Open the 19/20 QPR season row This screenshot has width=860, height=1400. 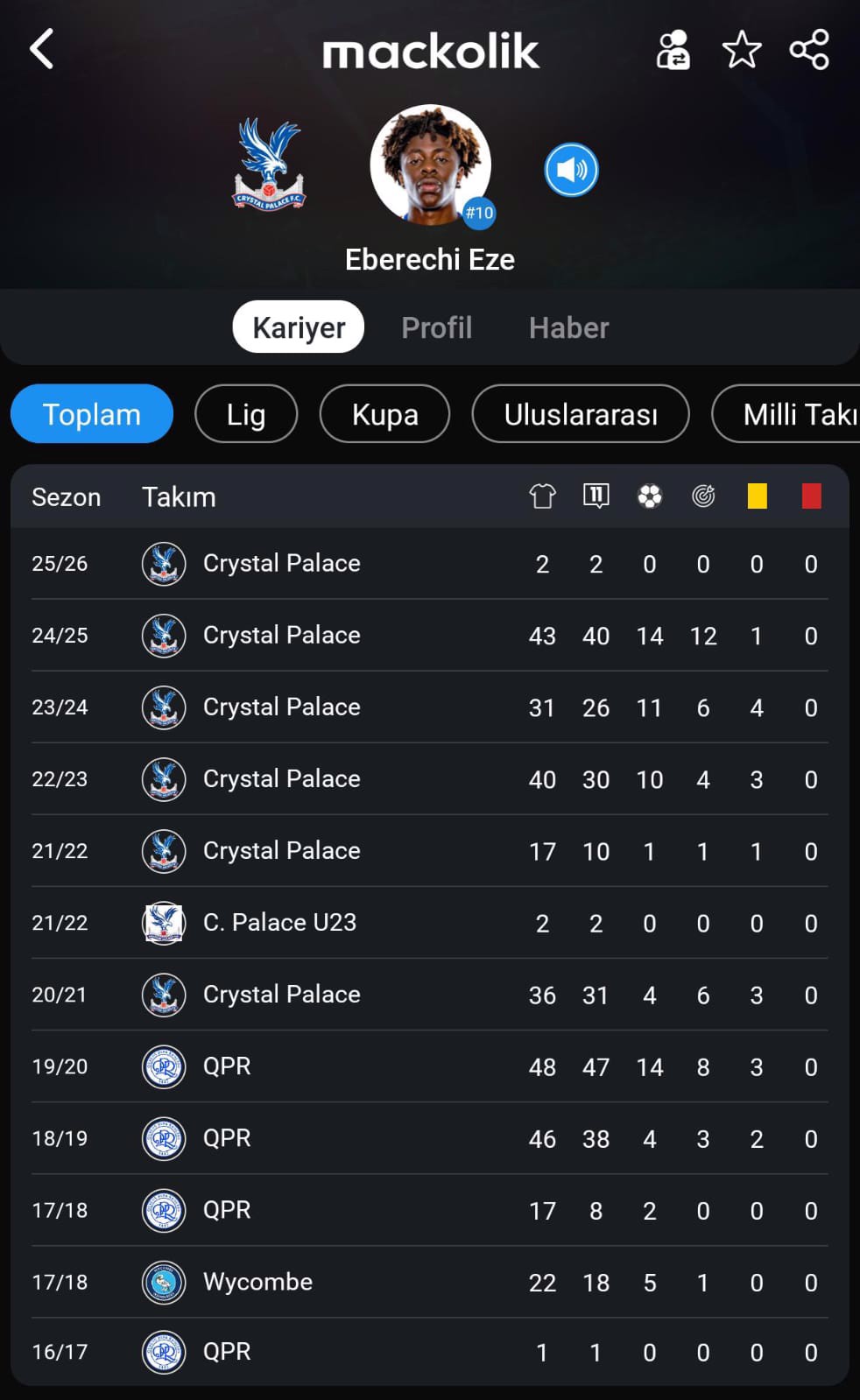tap(430, 1066)
